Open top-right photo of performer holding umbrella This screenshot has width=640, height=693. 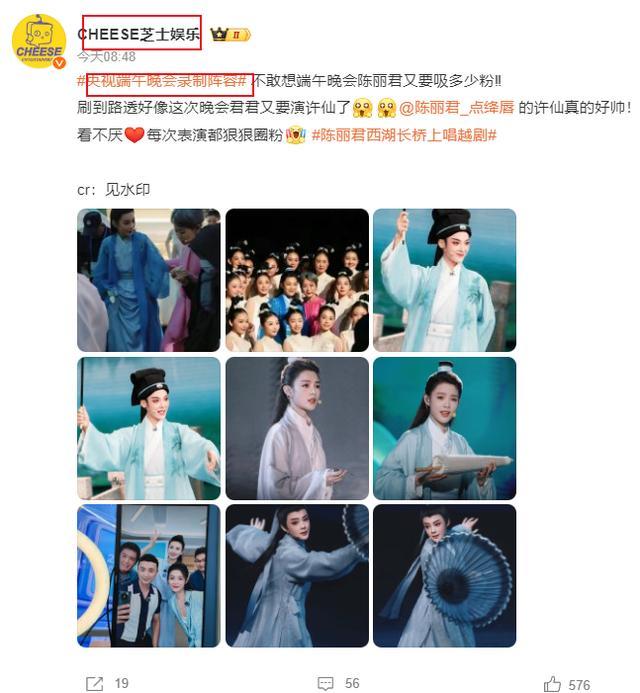[x=444, y=280]
